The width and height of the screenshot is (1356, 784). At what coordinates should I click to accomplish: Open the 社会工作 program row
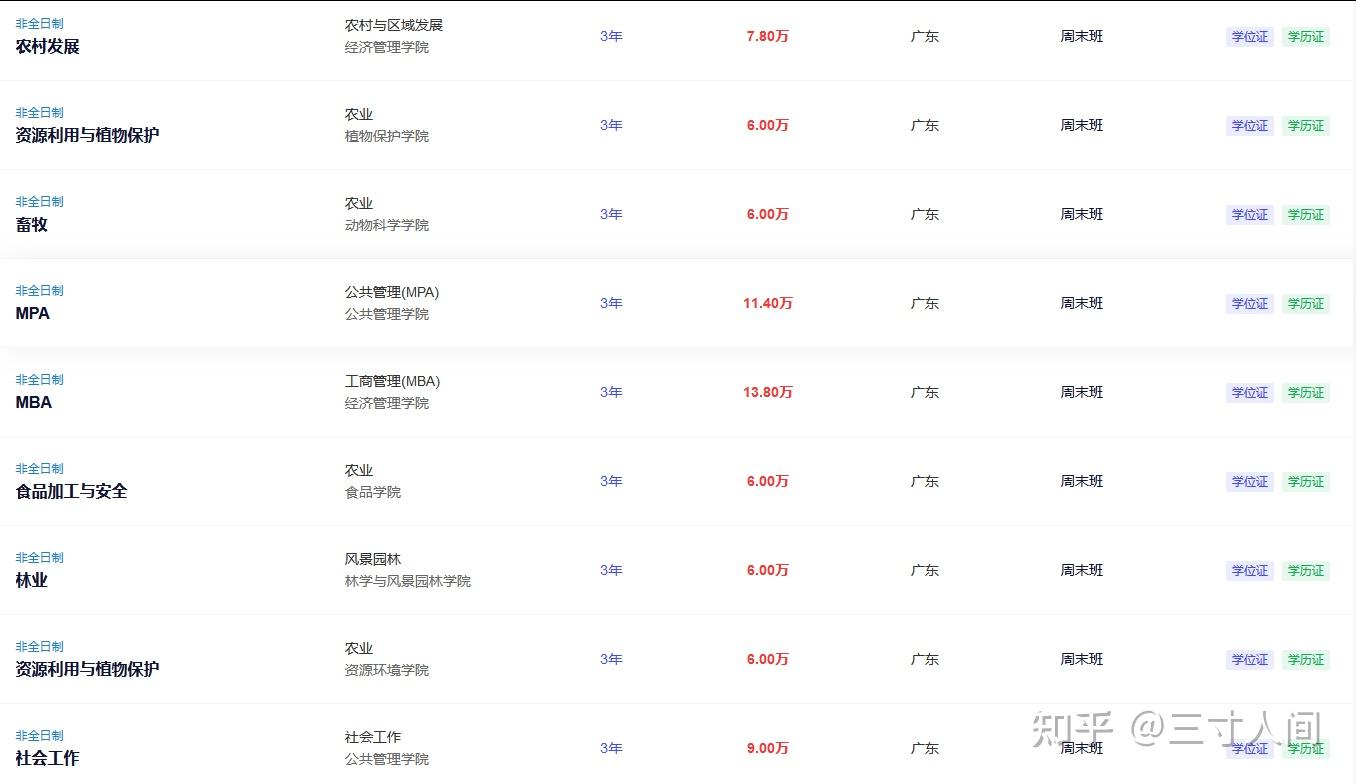point(678,744)
